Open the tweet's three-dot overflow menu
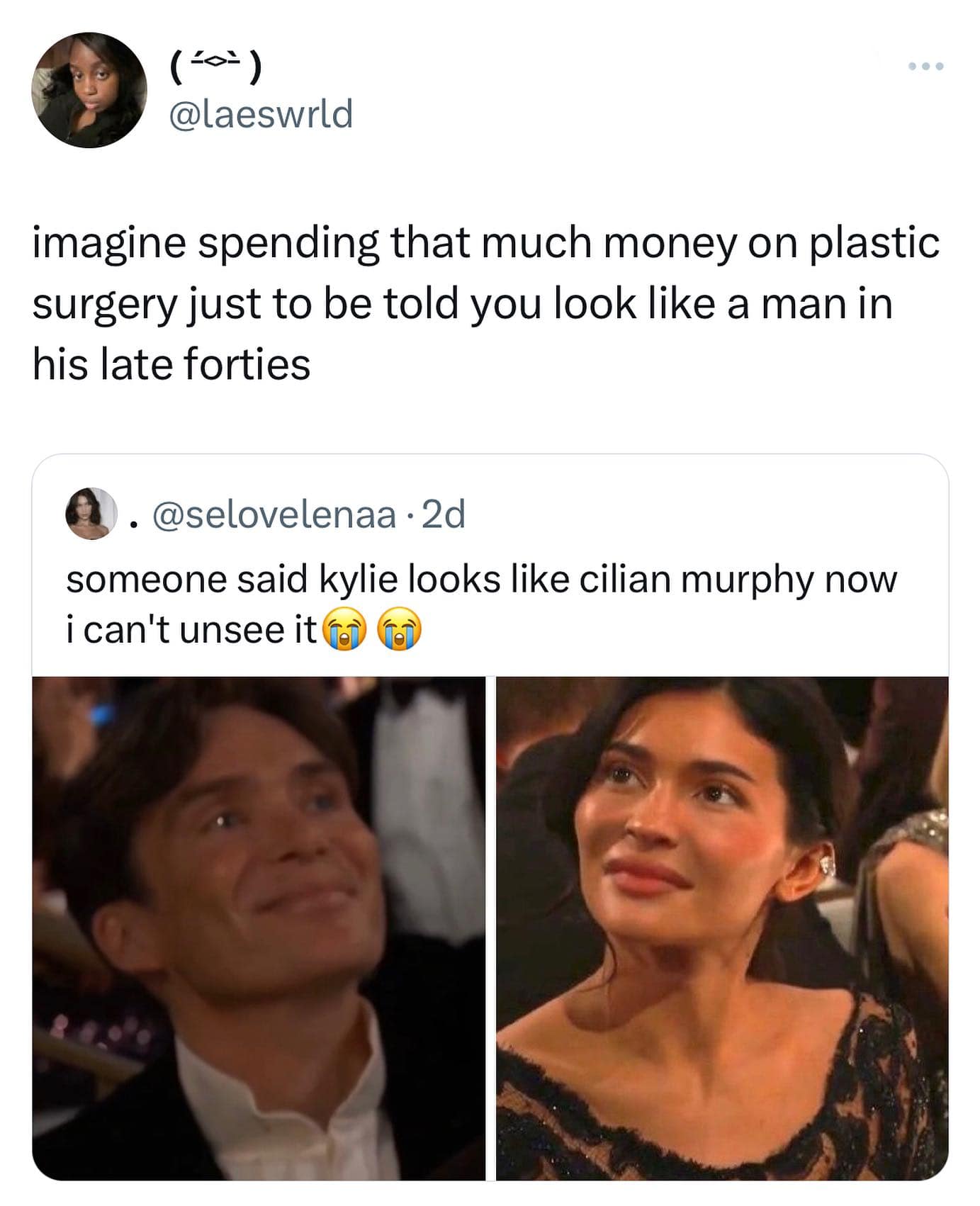This screenshot has width=980, height=1206. pos(925,67)
